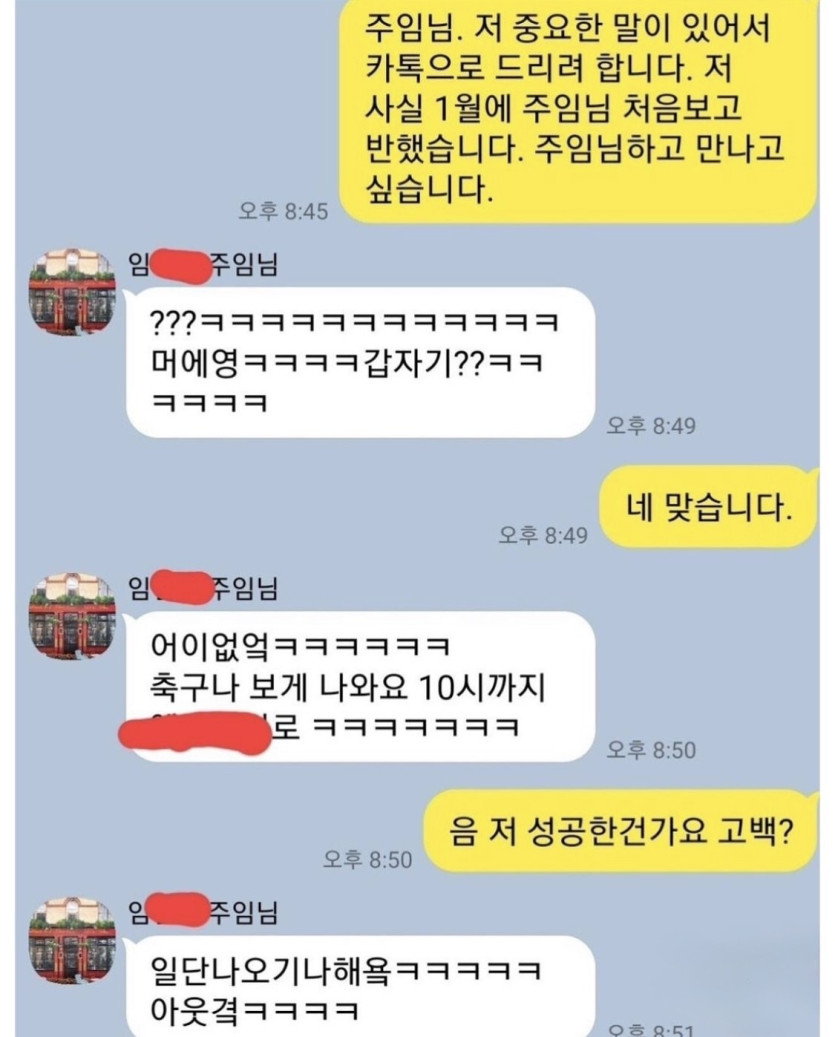The image size is (835, 1037).
Task: Open sender's profile photo beside '머에영' message
Action: [x=72, y=292]
